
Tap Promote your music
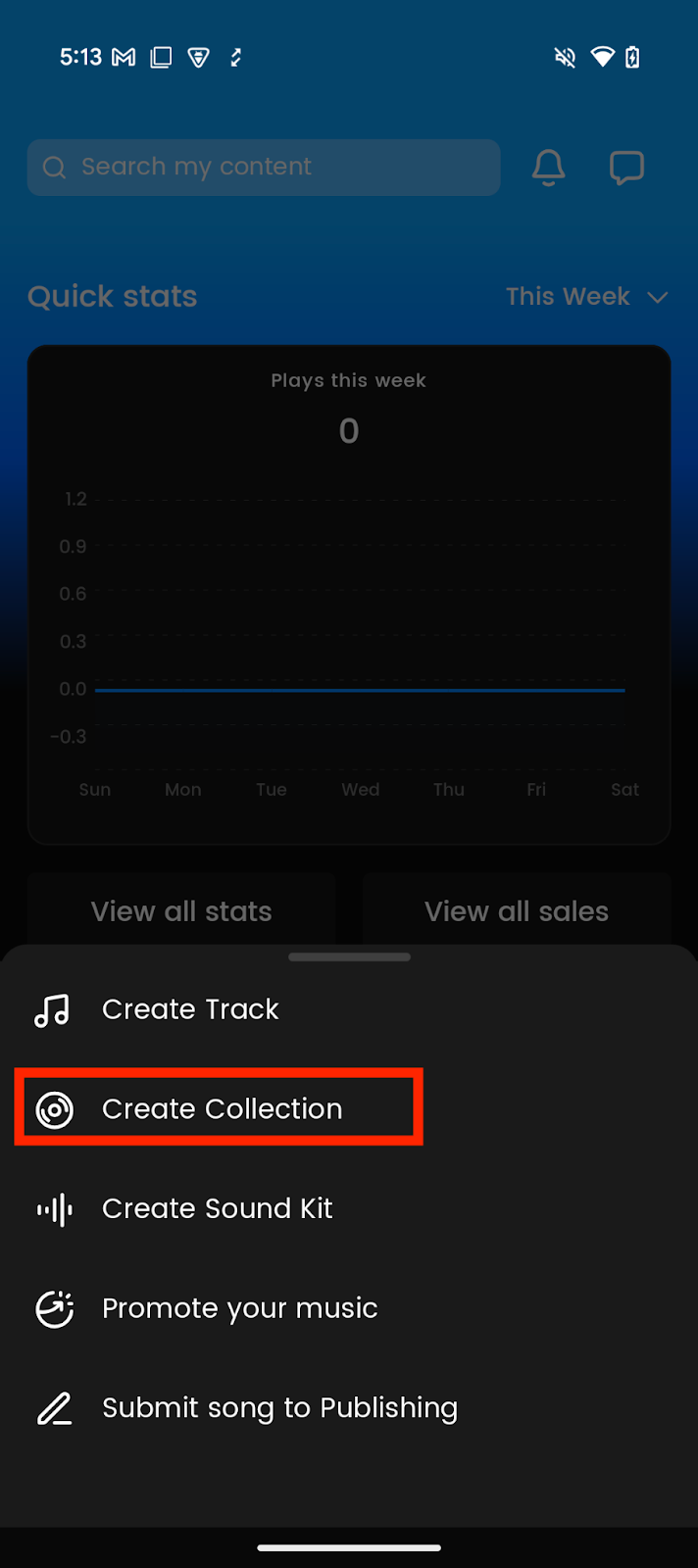pyautogui.click(x=239, y=1308)
